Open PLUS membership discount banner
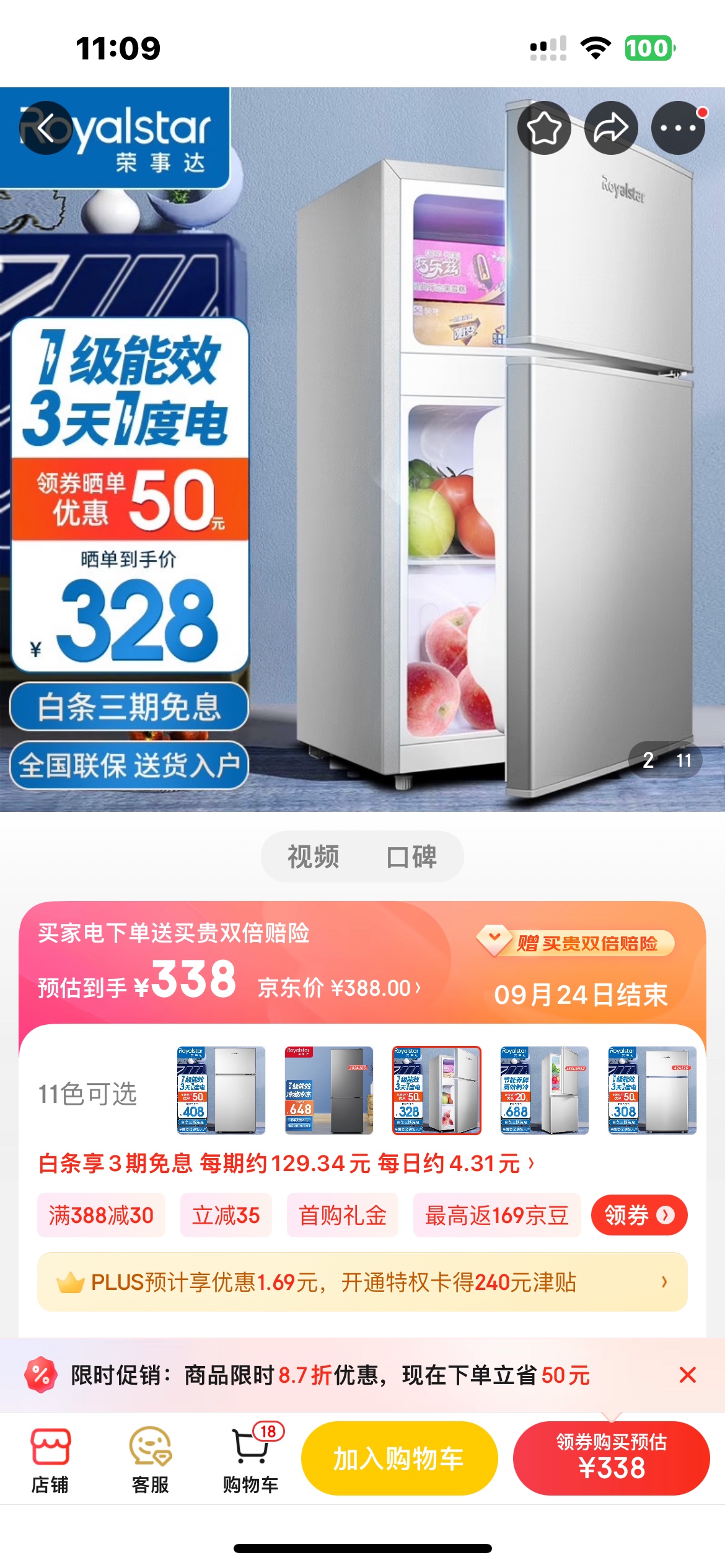The height and width of the screenshot is (1568, 725). coord(362,1281)
